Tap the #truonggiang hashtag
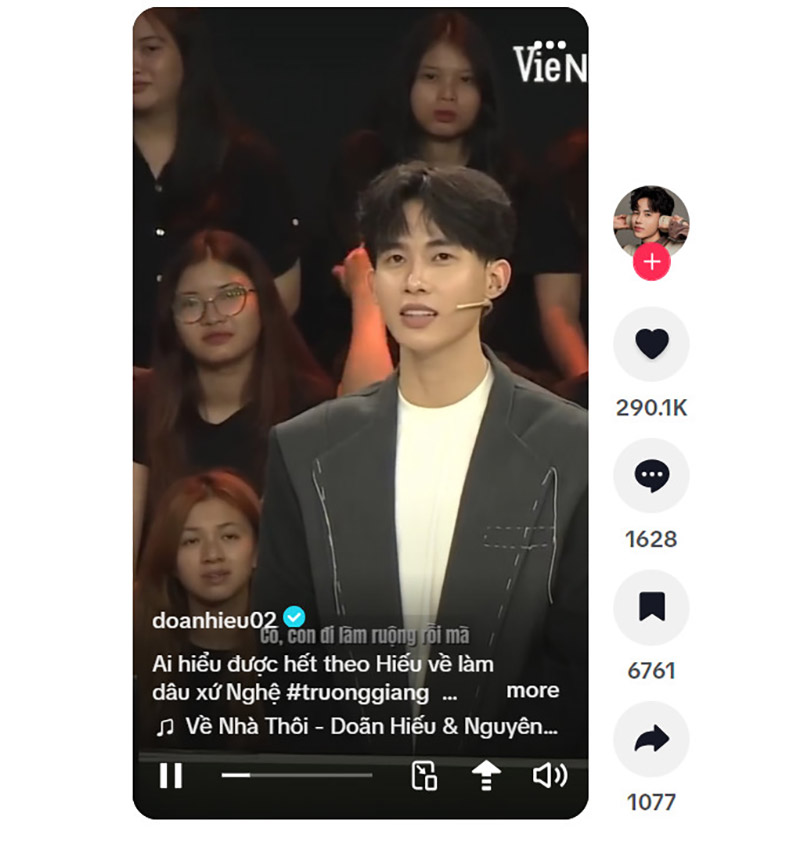 coord(366,692)
